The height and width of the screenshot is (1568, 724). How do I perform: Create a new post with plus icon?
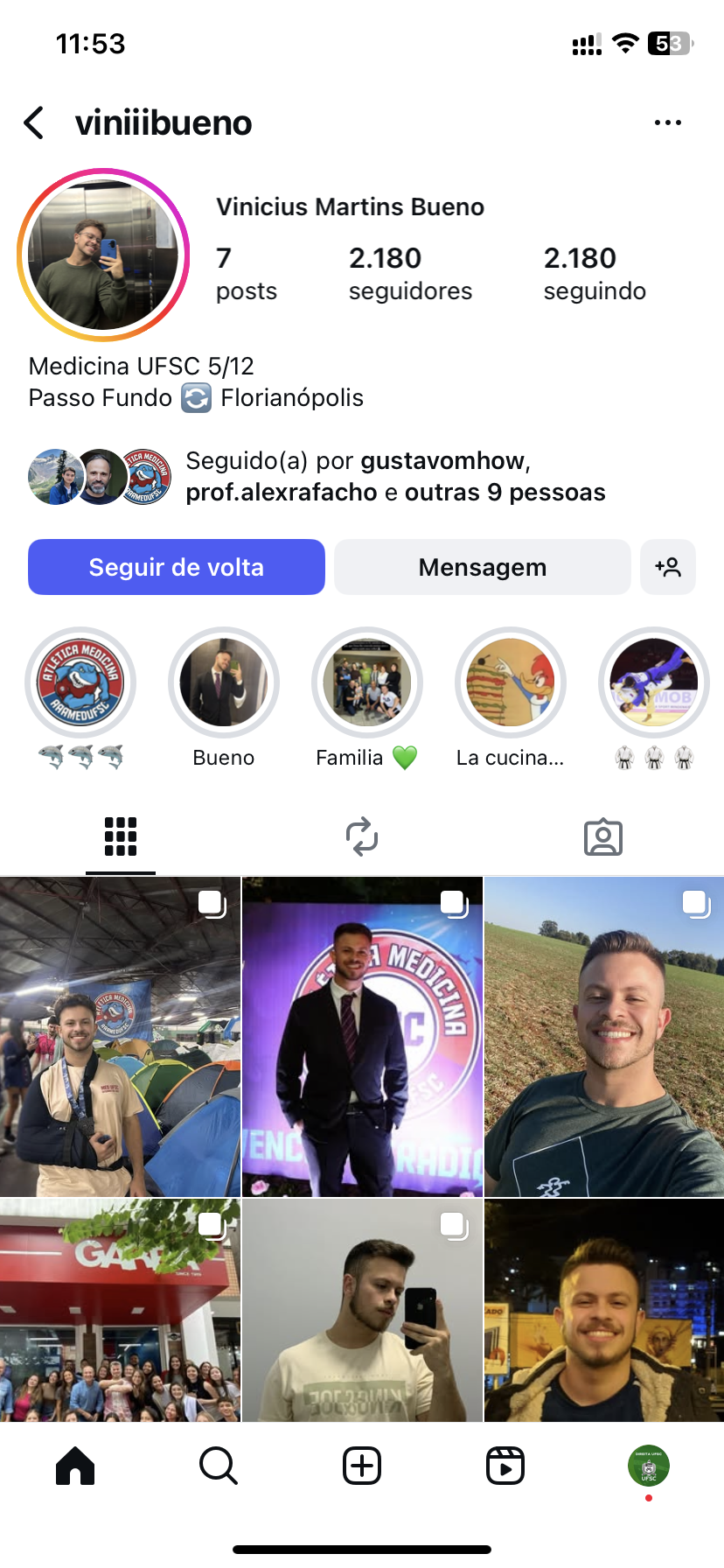pos(362,1466)
